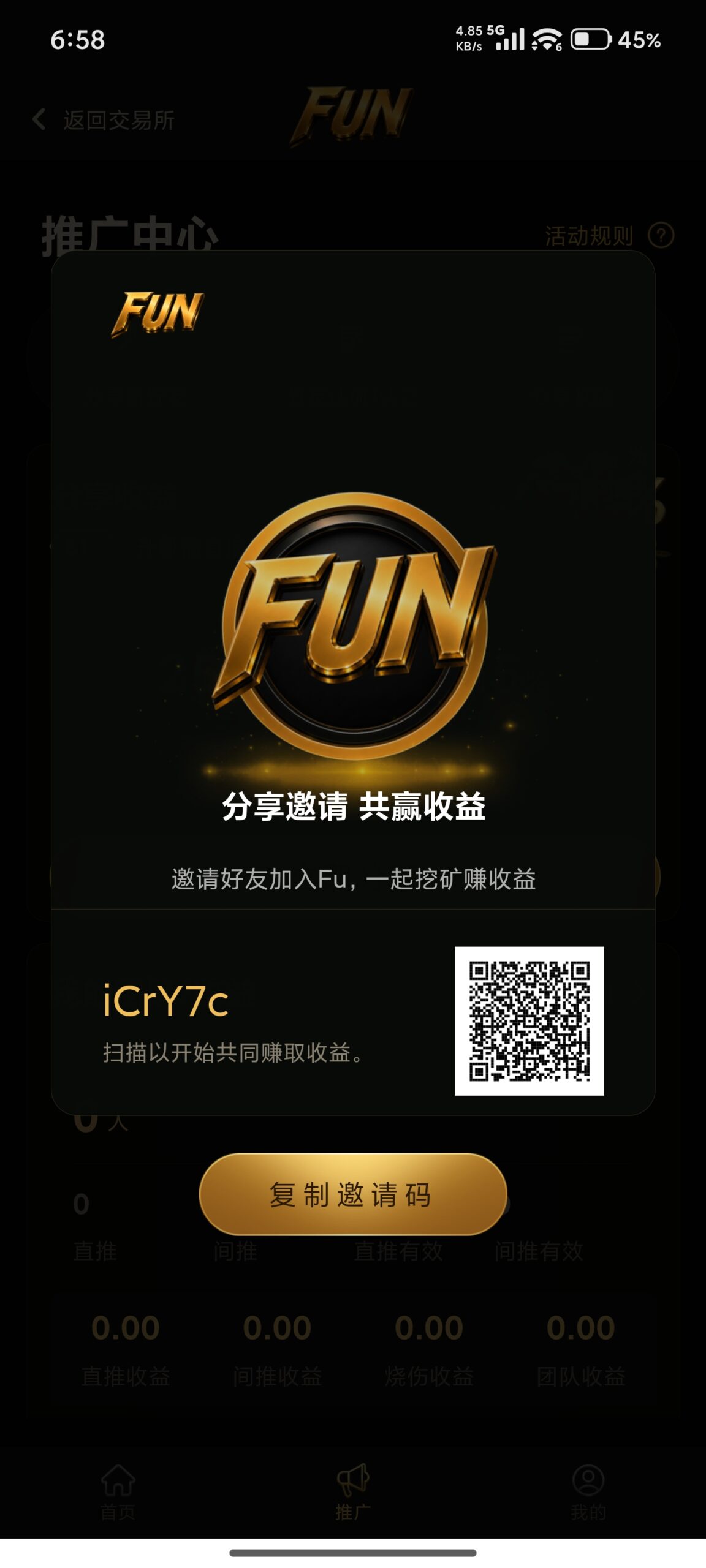The image size is (706, 1568).
Task: Select the 推广 tab
Action: (x=353, y=1493)
